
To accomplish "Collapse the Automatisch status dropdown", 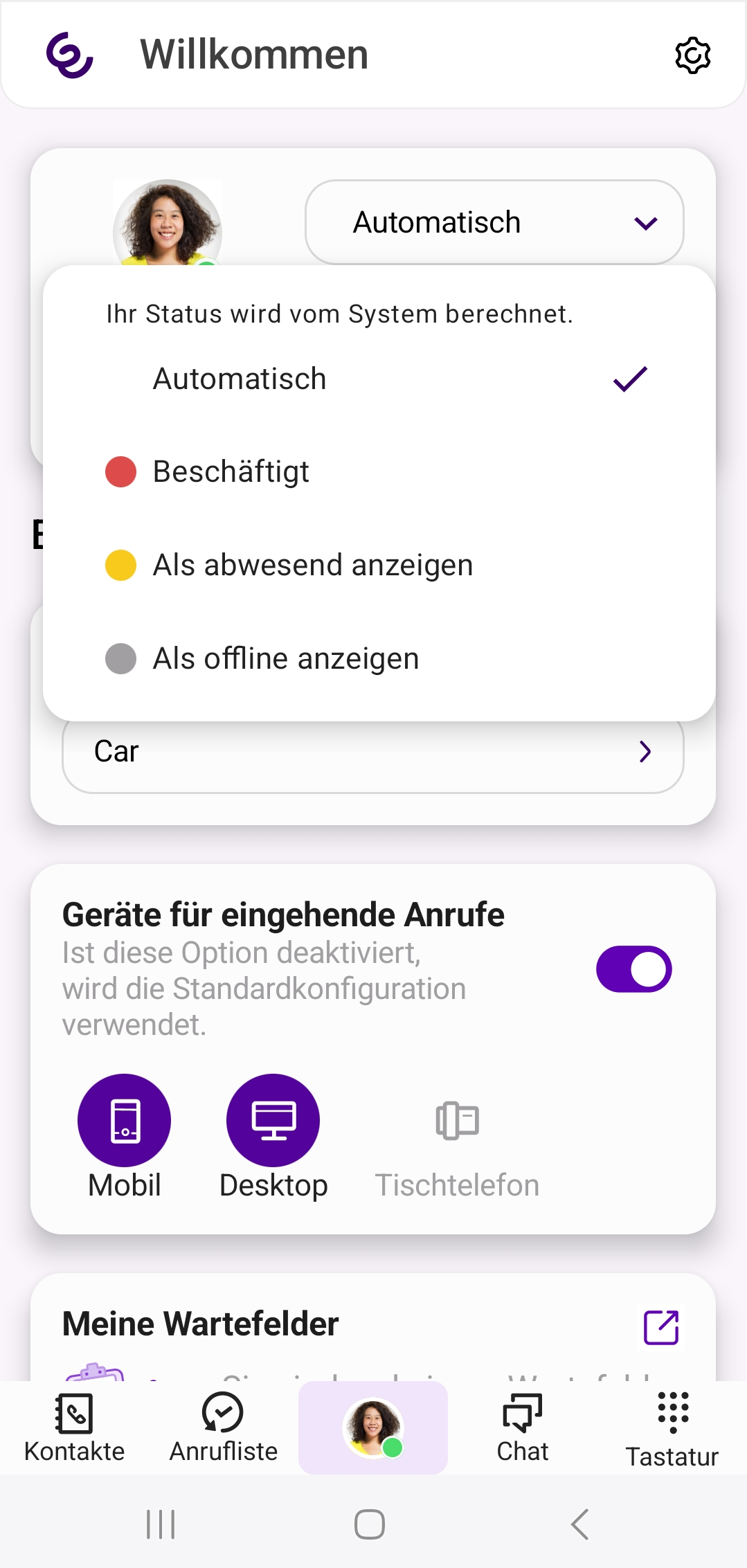I will (494, 222).
